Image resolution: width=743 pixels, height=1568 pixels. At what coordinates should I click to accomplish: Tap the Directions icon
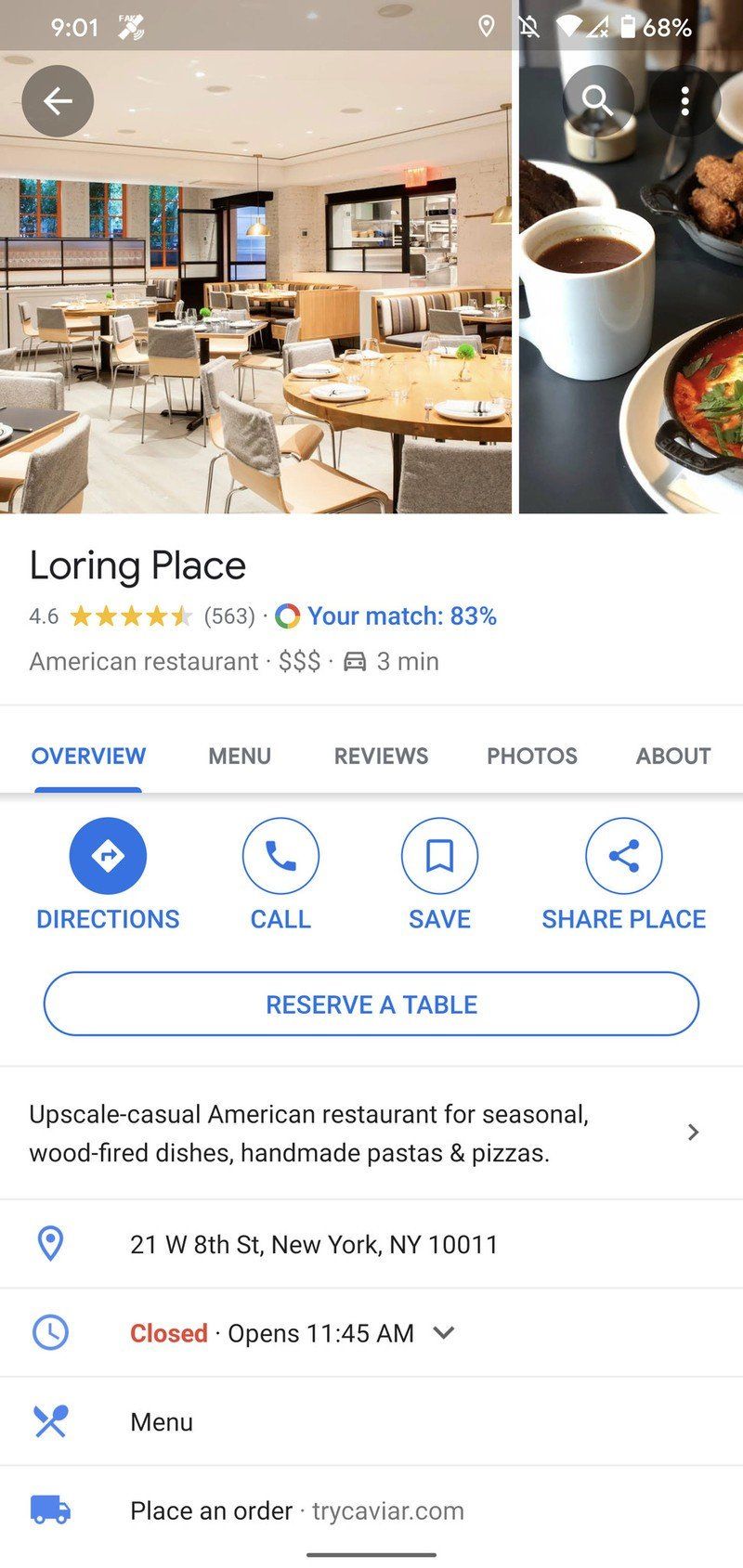pos(107,854)
